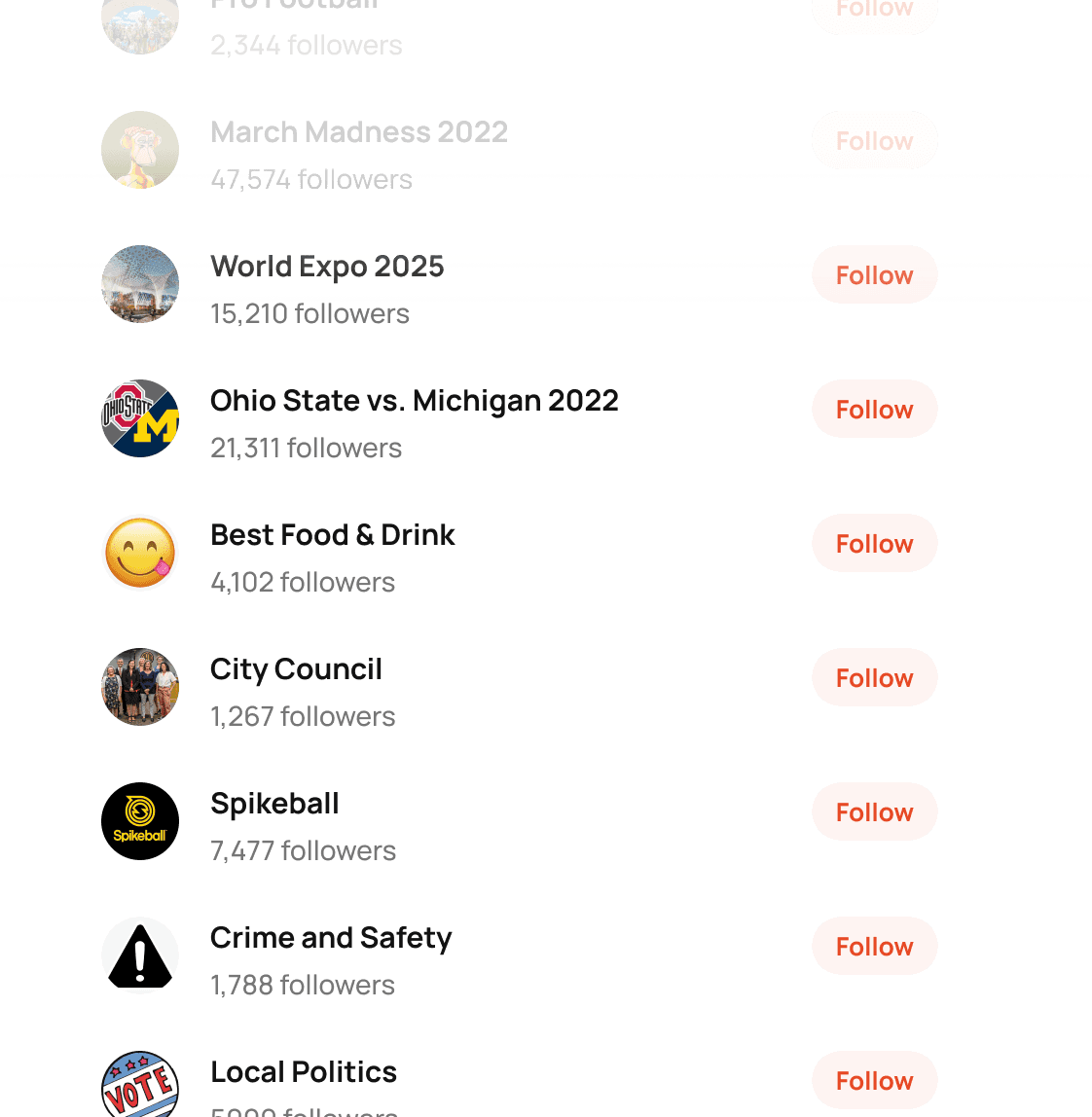
Task: Follow Crime and Safety
Action: pos(874,947)
